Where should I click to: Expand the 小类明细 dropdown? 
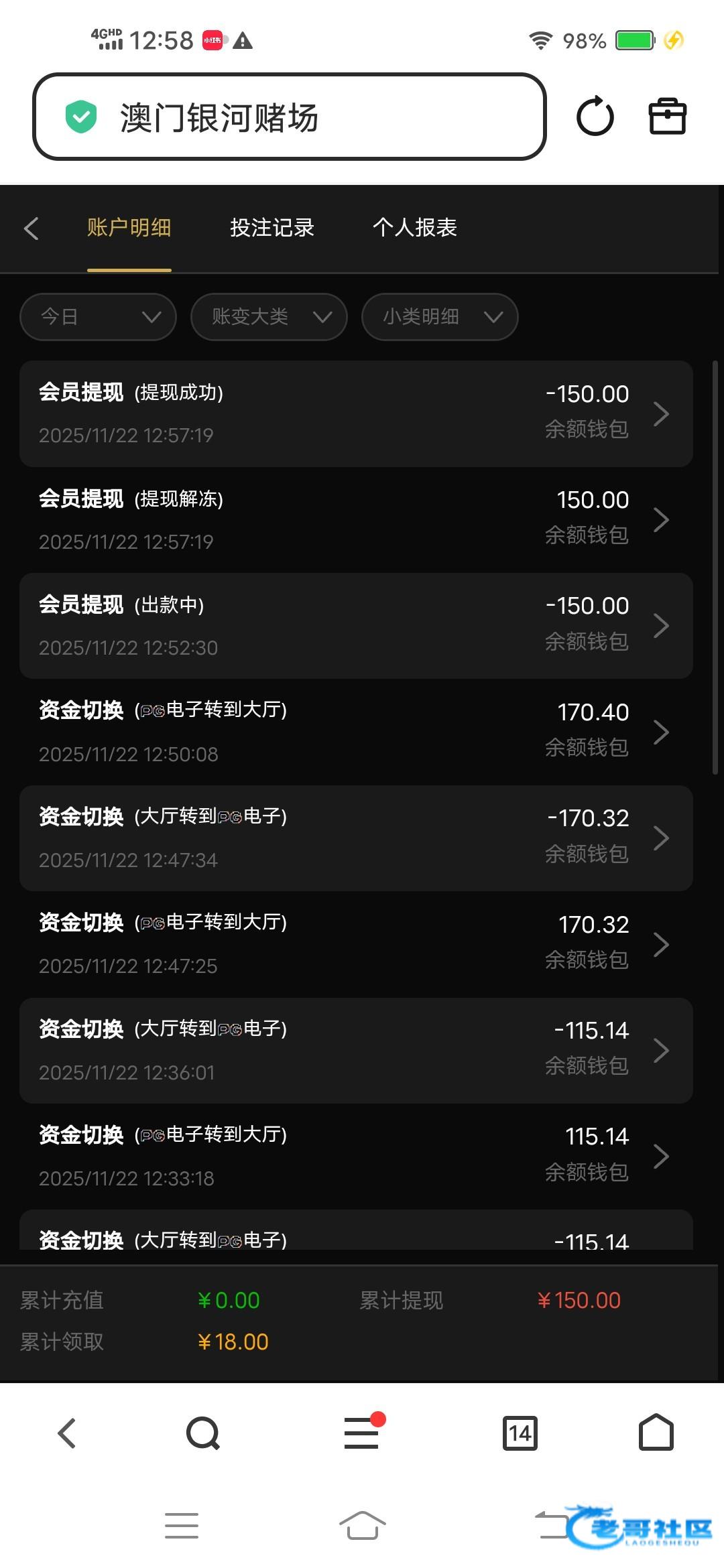pos(440,317)
